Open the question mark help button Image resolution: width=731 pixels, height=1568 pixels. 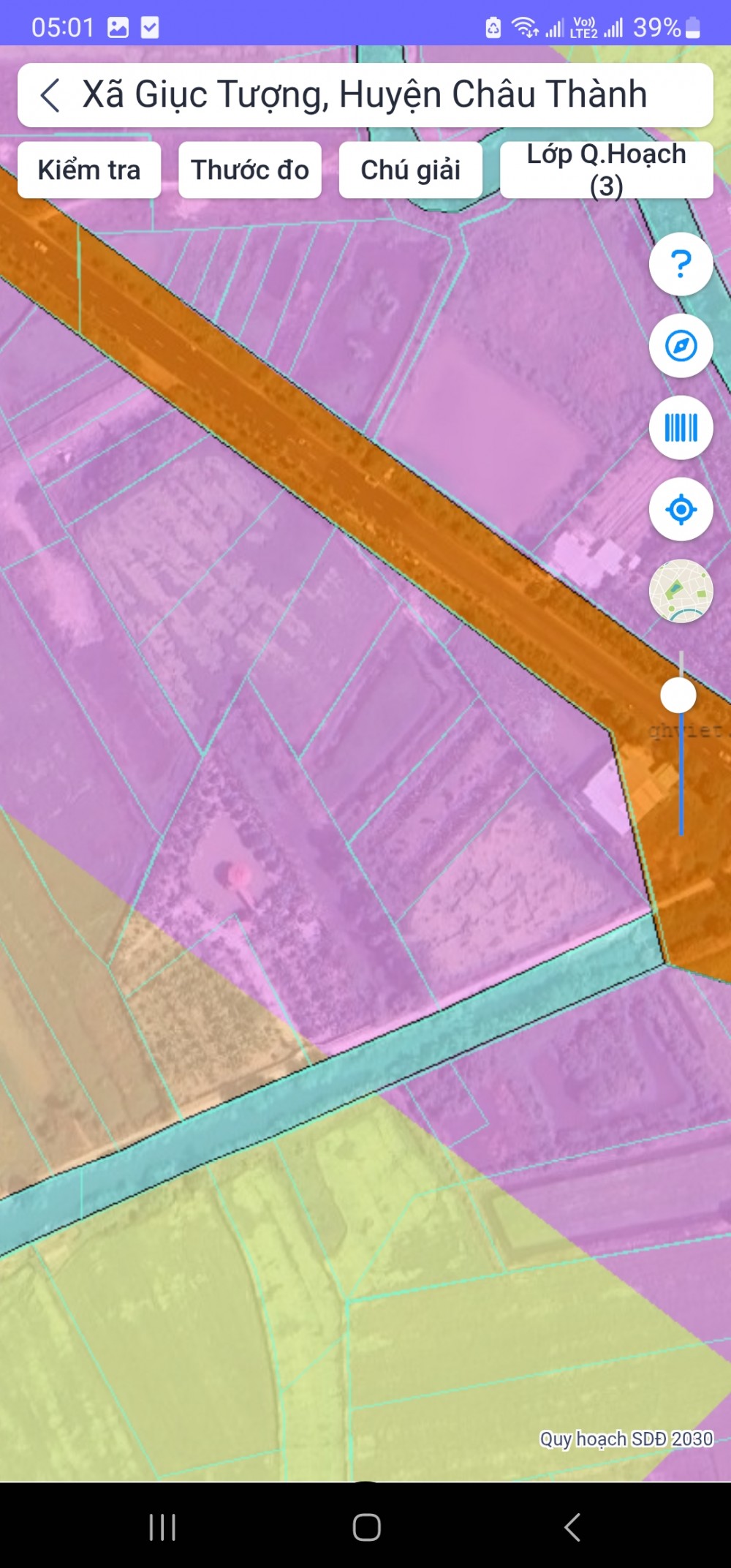coord(681,264)
